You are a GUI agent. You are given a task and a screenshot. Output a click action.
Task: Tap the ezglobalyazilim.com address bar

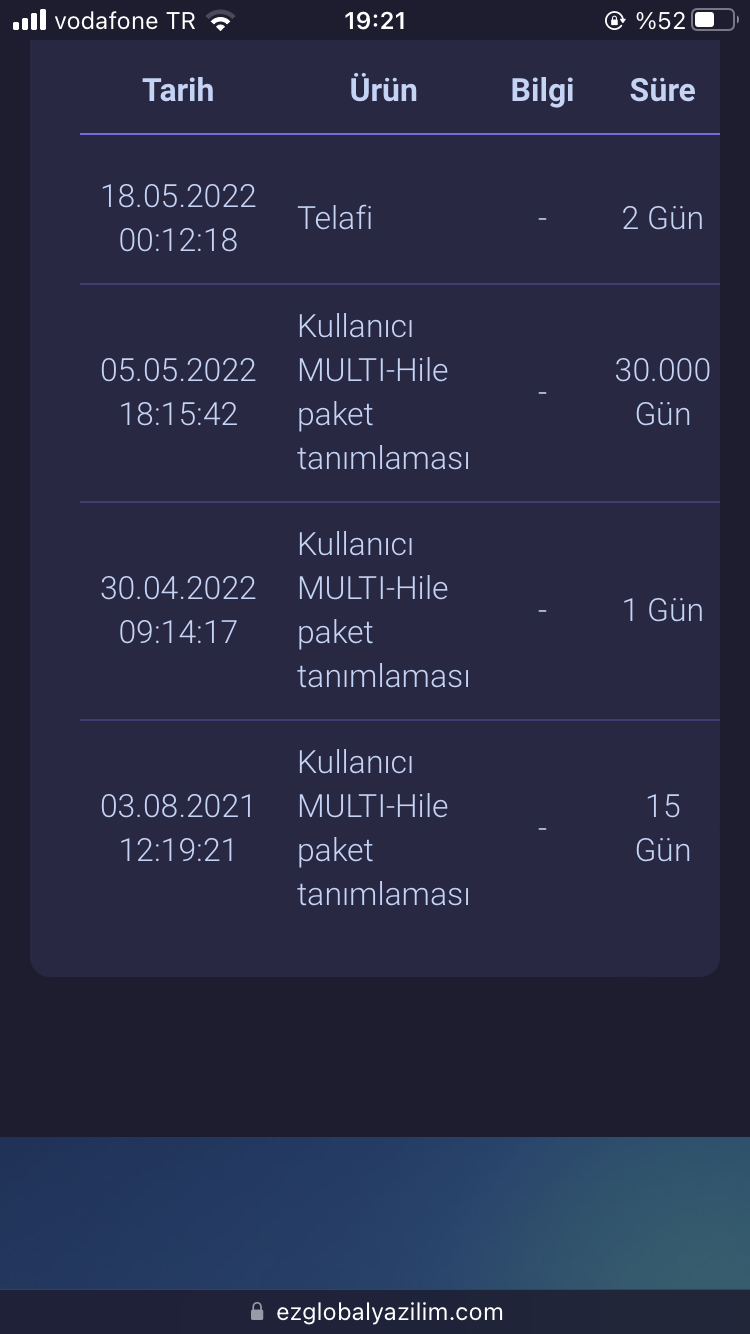376,1311
